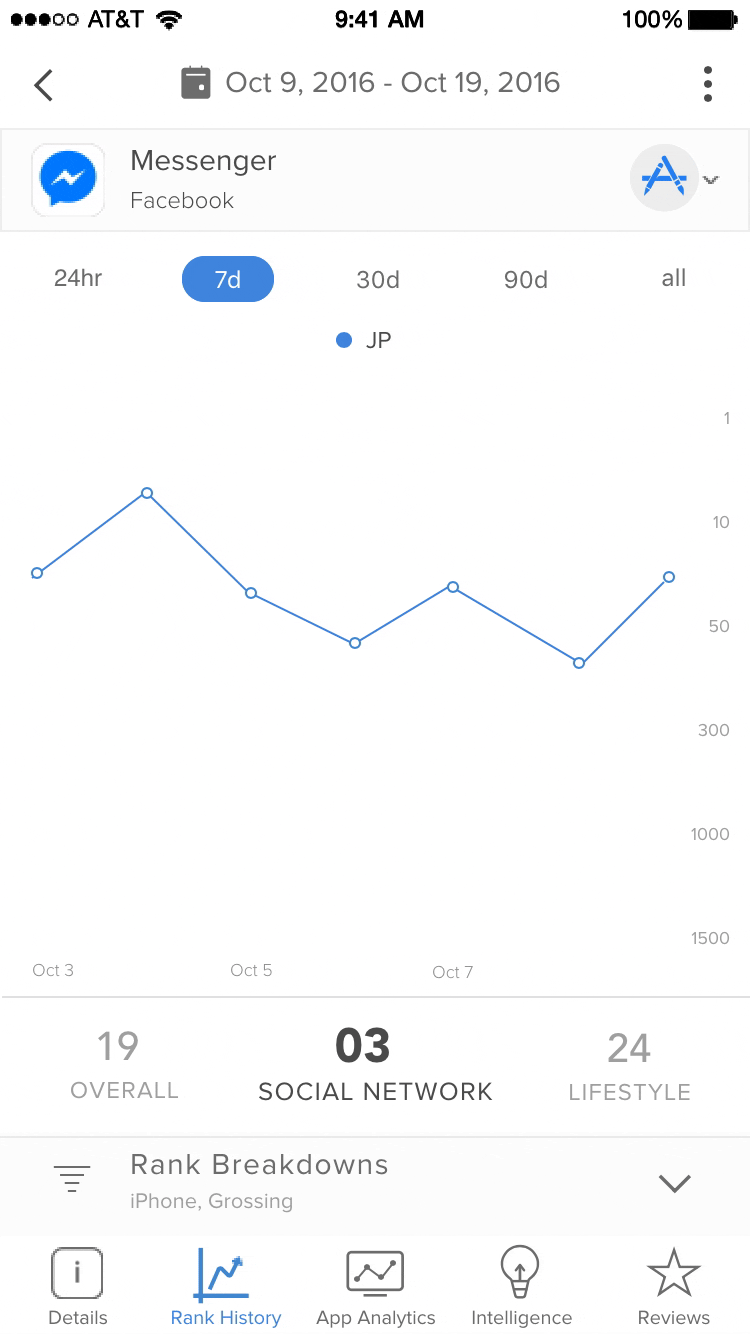
Task: Expand the Rank Breakdowns section
Action: (674, 1183)
